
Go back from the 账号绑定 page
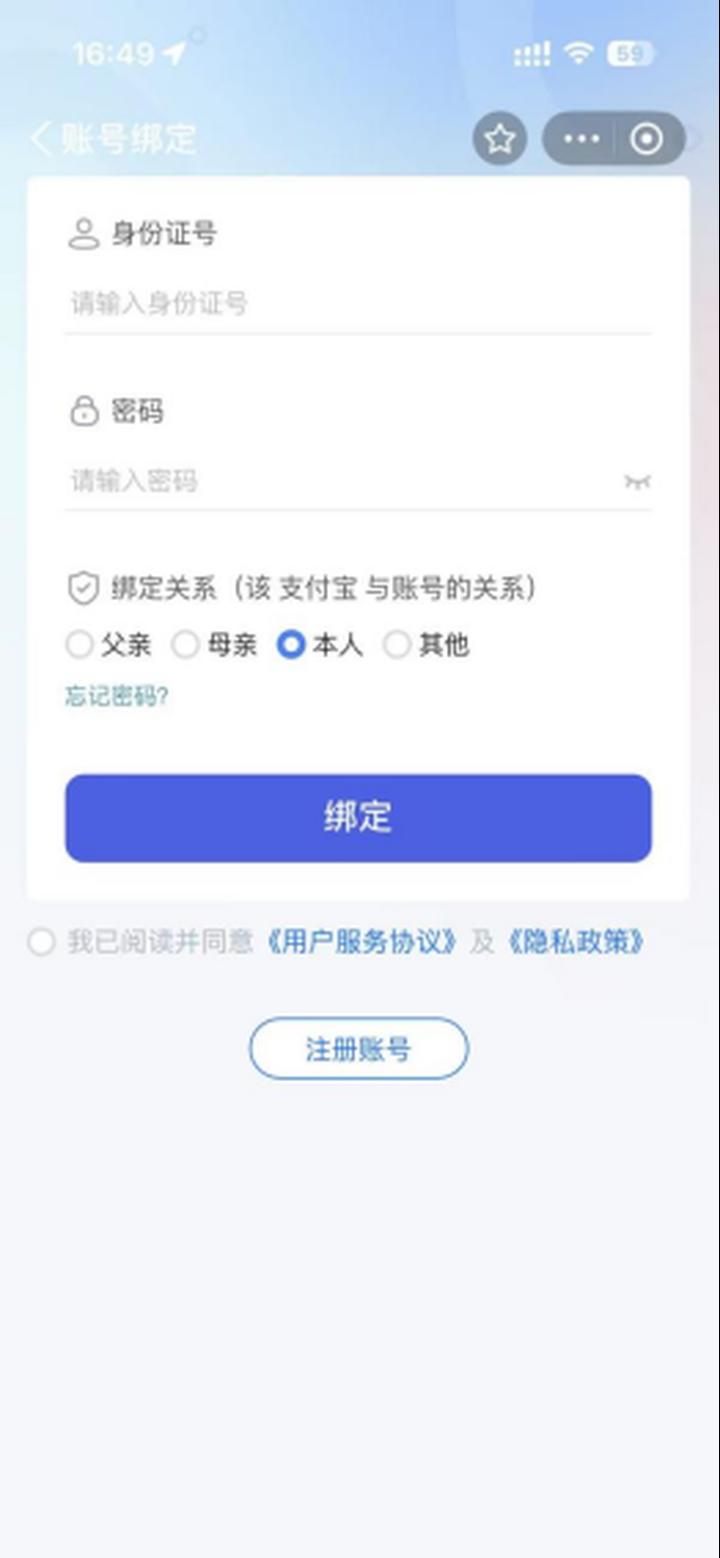[42, 139]
